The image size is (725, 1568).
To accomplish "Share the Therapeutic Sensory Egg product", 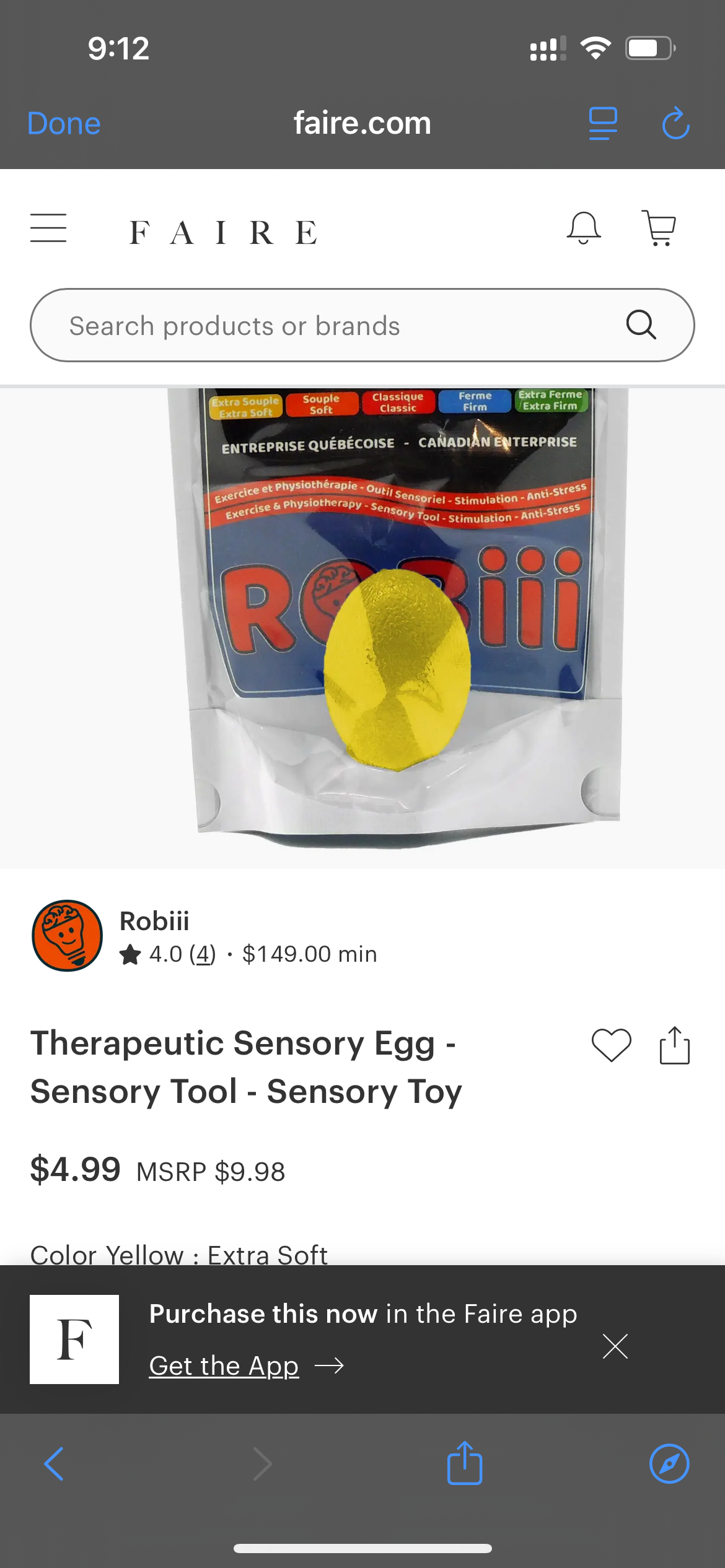I will pos(674,1045).
